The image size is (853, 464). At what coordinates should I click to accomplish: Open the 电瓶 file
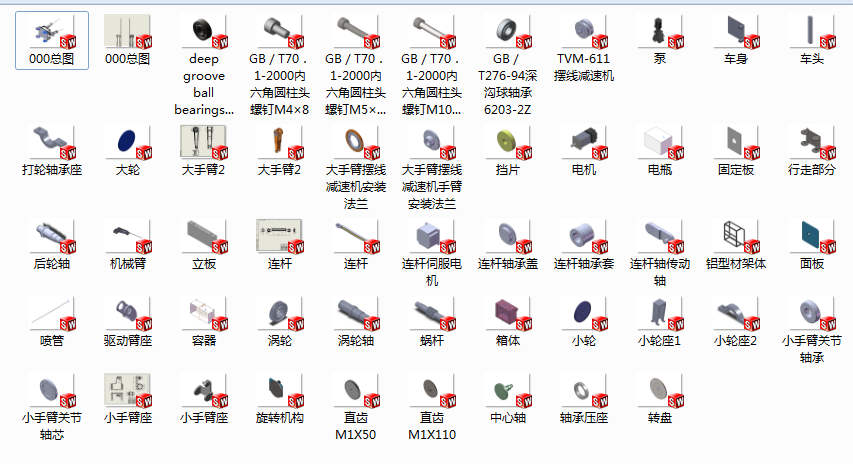click(659, 146)
